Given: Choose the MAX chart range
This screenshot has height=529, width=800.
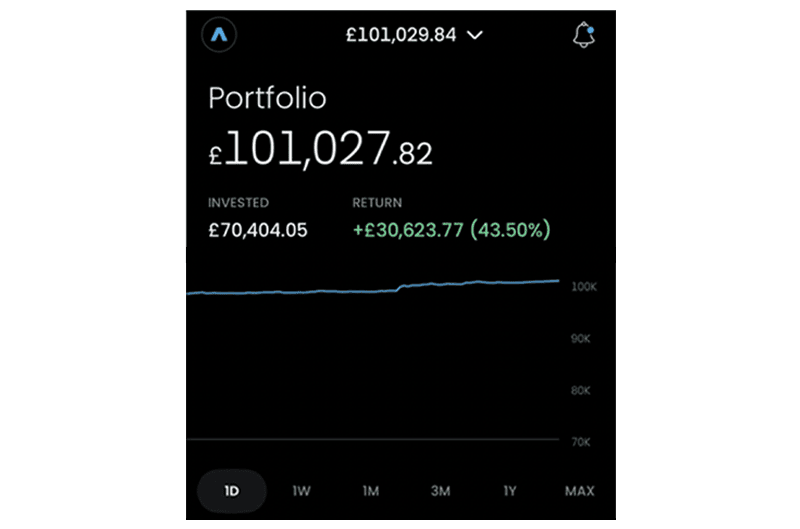Looking at the screenshot, I should point(579,491).
